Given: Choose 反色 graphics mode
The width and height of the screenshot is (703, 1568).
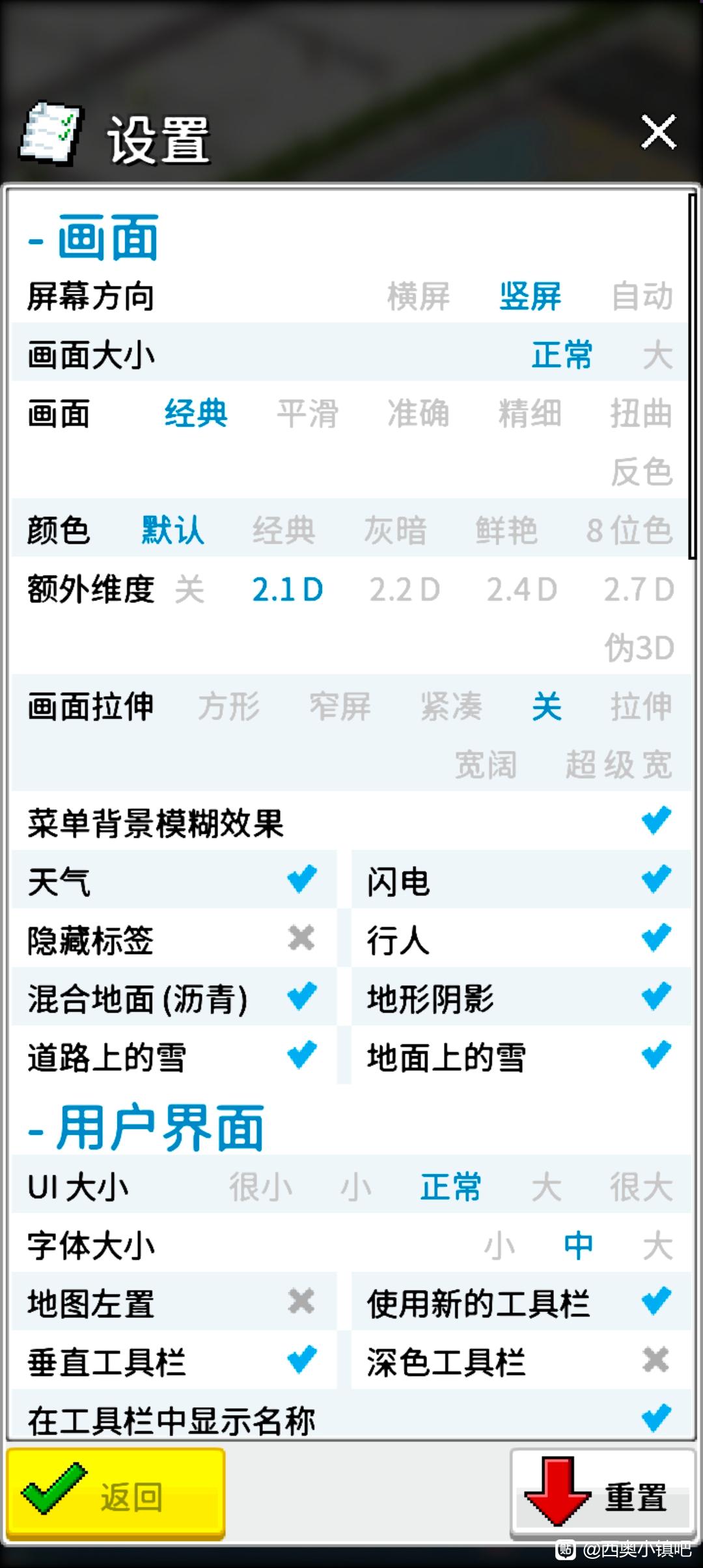Looking at the screenshot, I should click(x=641, y=472).
